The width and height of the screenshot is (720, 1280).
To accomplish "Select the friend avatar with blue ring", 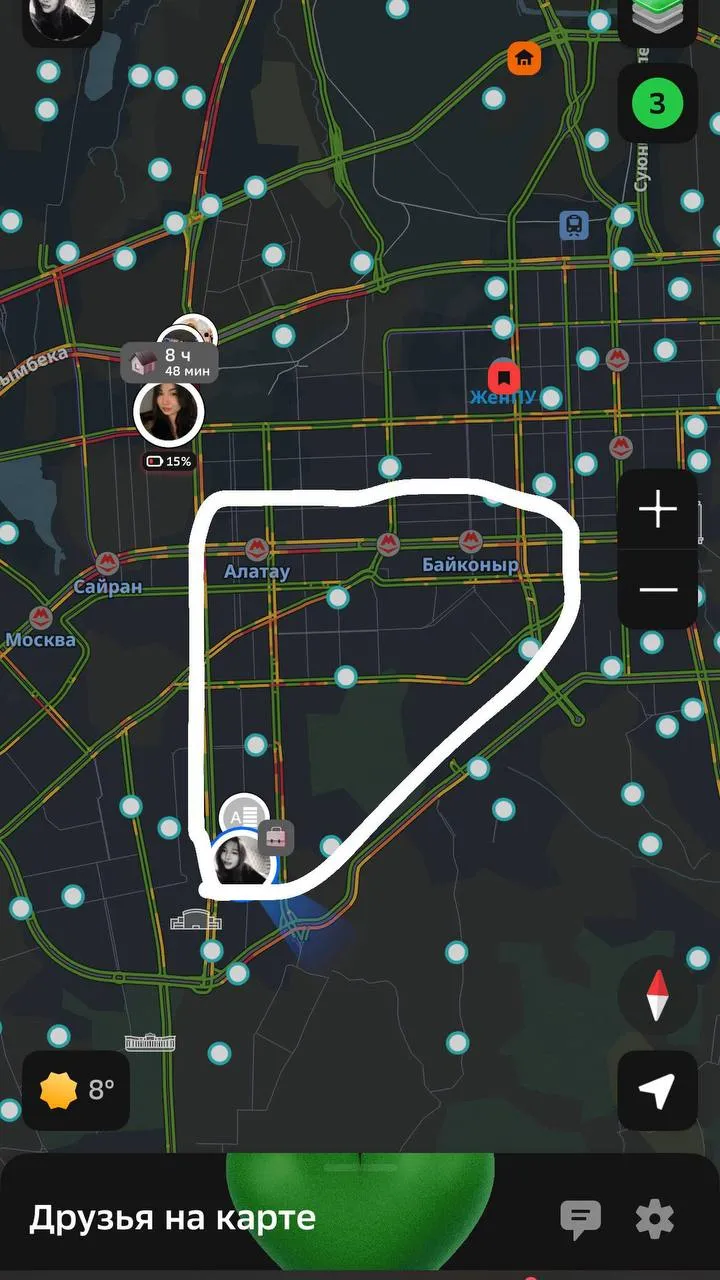I will (243, 864).
